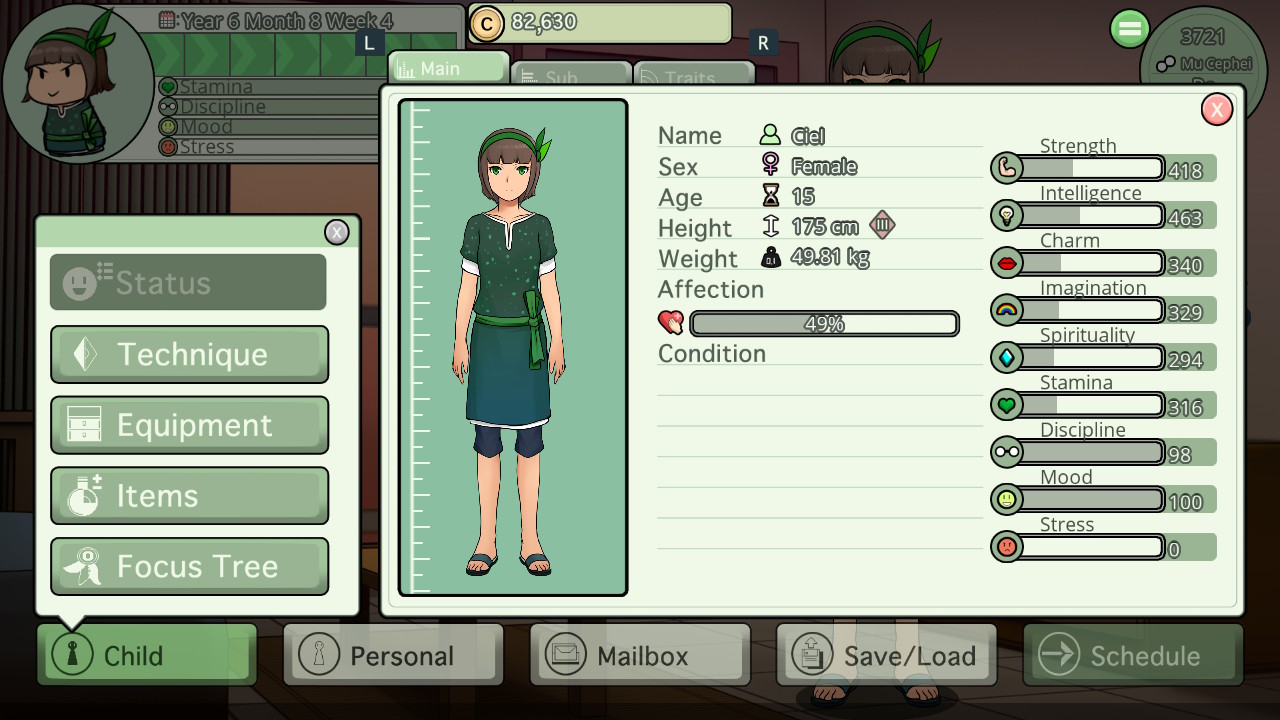Go to the Schedule

pos(1133,655)
